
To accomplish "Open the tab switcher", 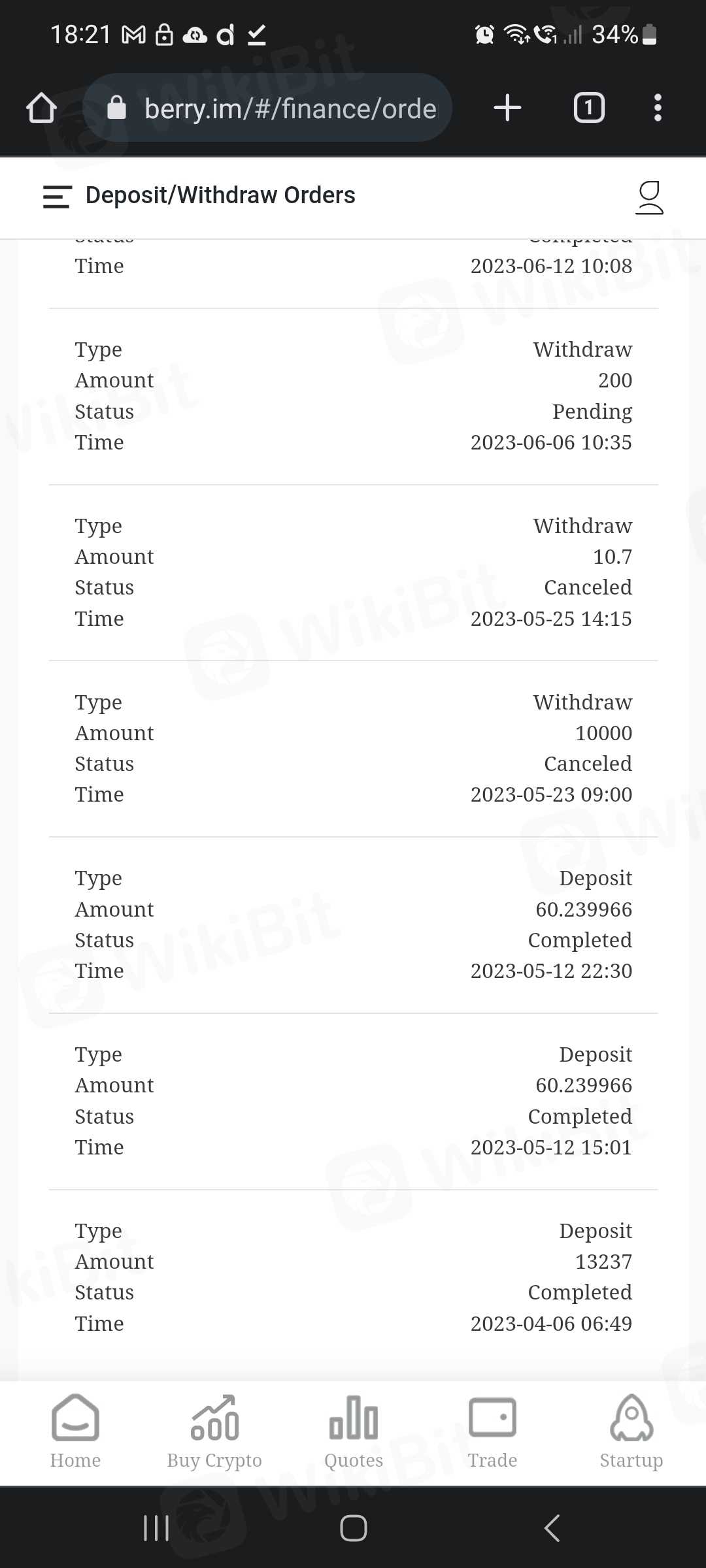I will [x=589, y=108].
